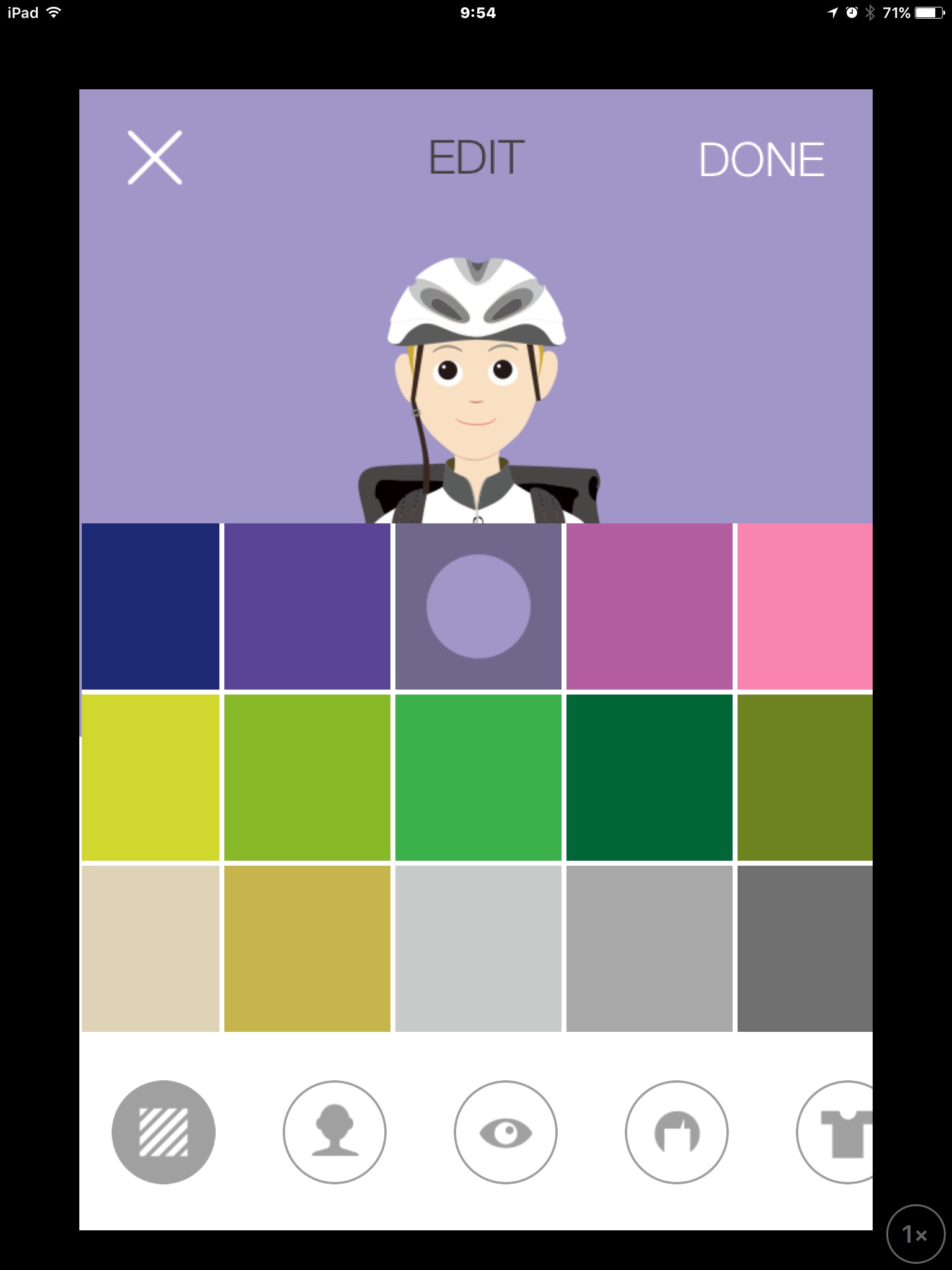Image resolution: width=952 pixels, height=1270 pixels.
Task: Select the navy blue background color
Action: point(151,606)
